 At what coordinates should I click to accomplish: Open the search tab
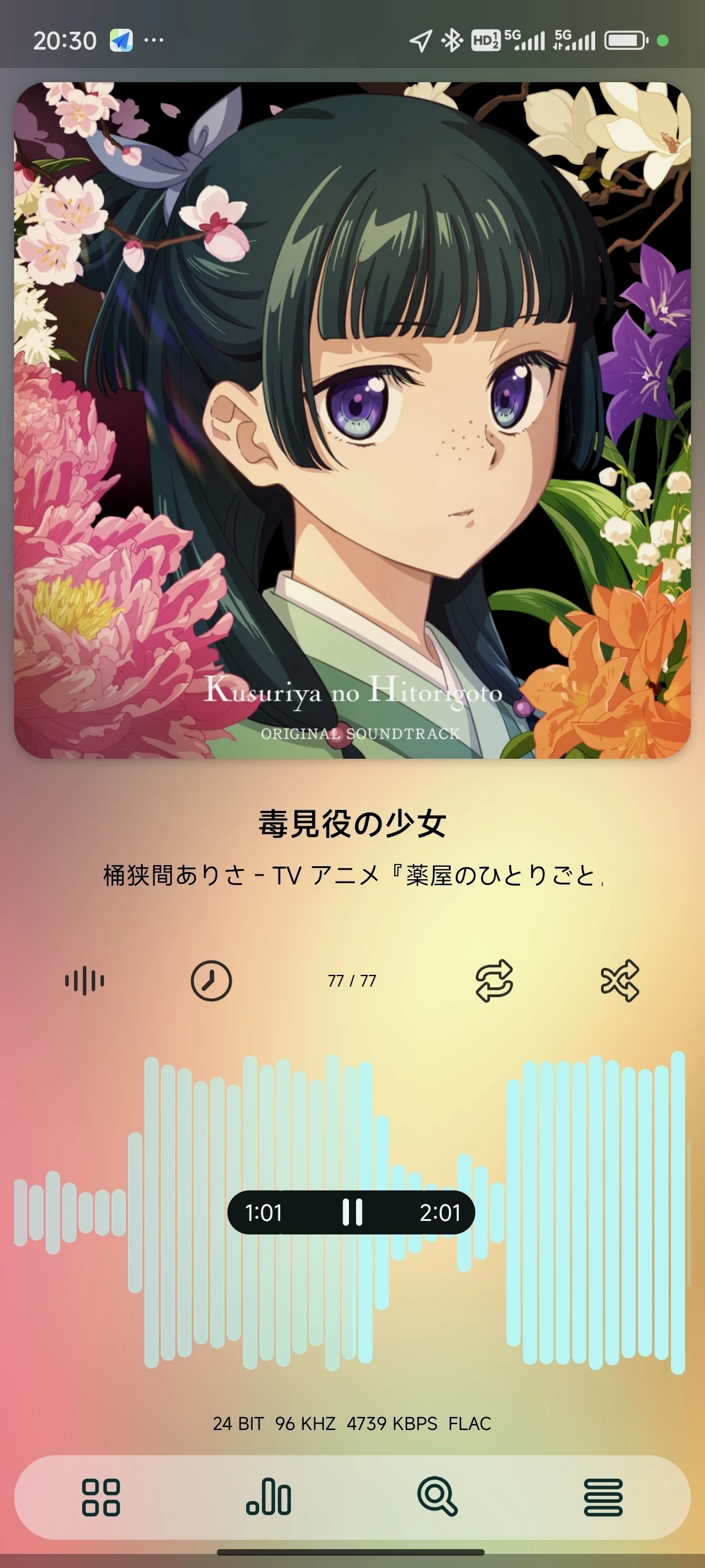[437, 1498]
